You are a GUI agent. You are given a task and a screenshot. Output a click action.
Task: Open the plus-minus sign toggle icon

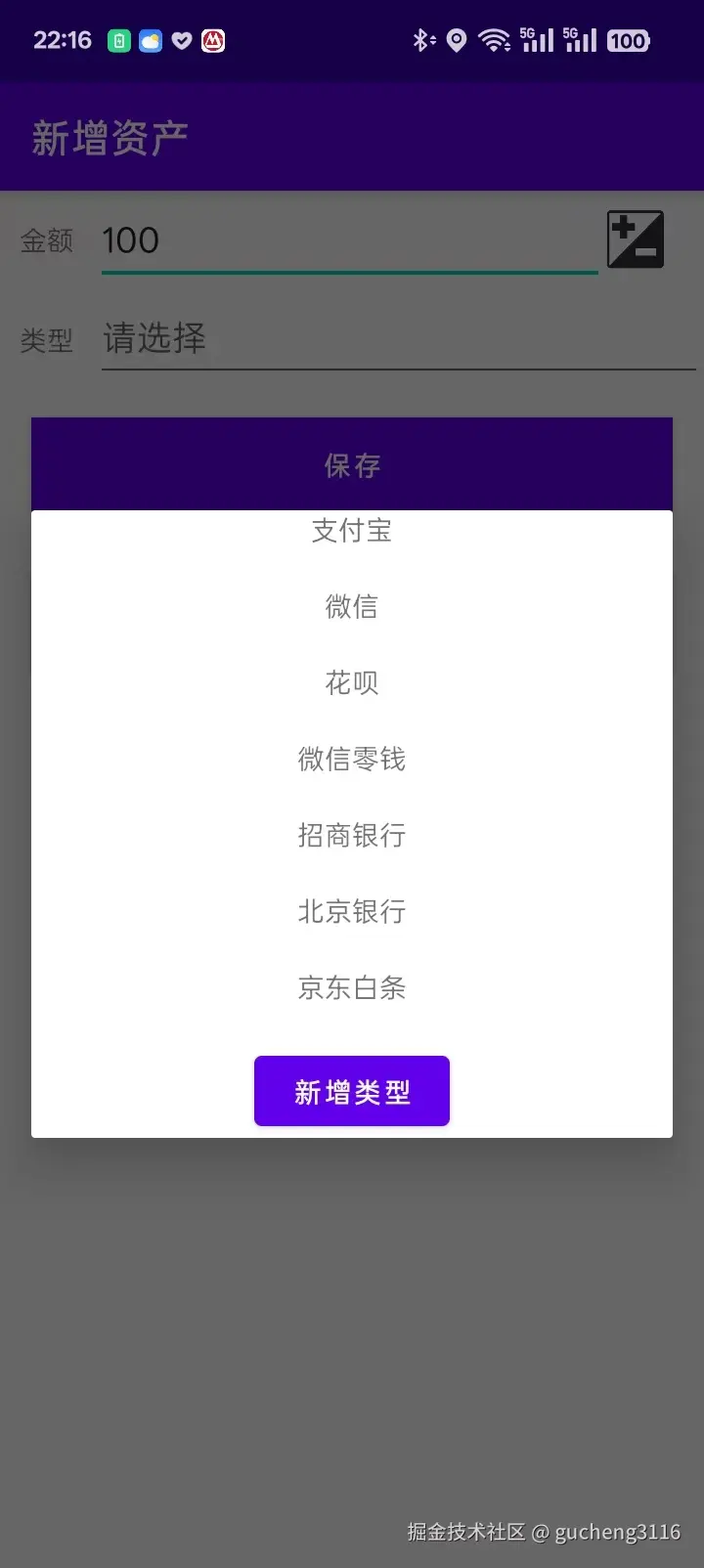pos(636,240)
